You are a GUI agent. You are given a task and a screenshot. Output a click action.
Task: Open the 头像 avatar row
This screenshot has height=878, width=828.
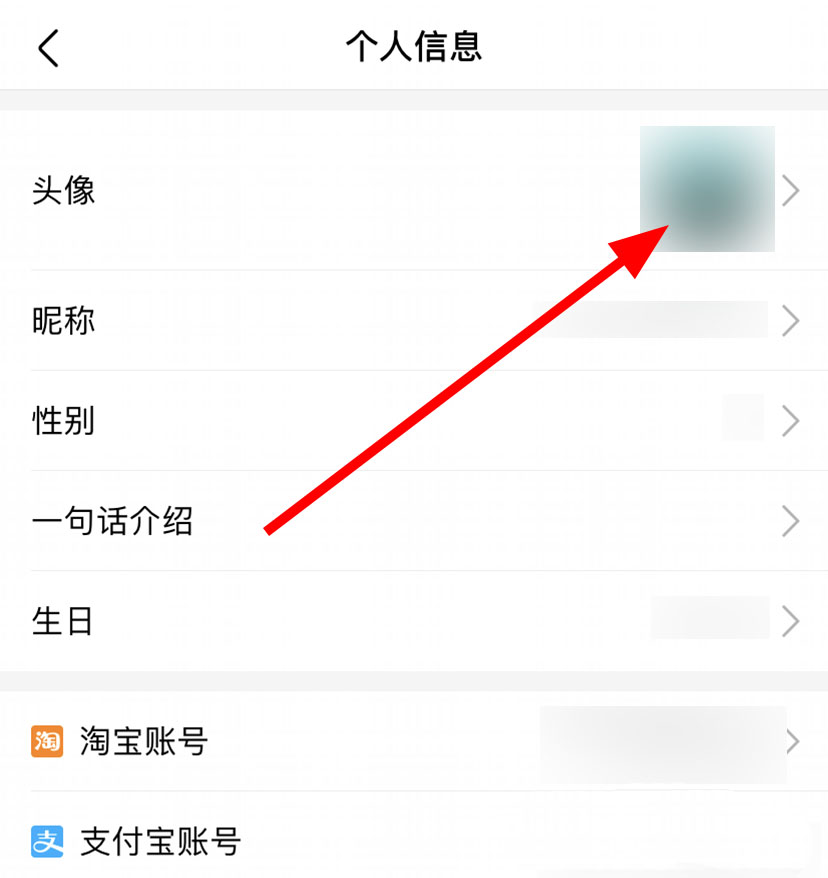coord(414,190)
